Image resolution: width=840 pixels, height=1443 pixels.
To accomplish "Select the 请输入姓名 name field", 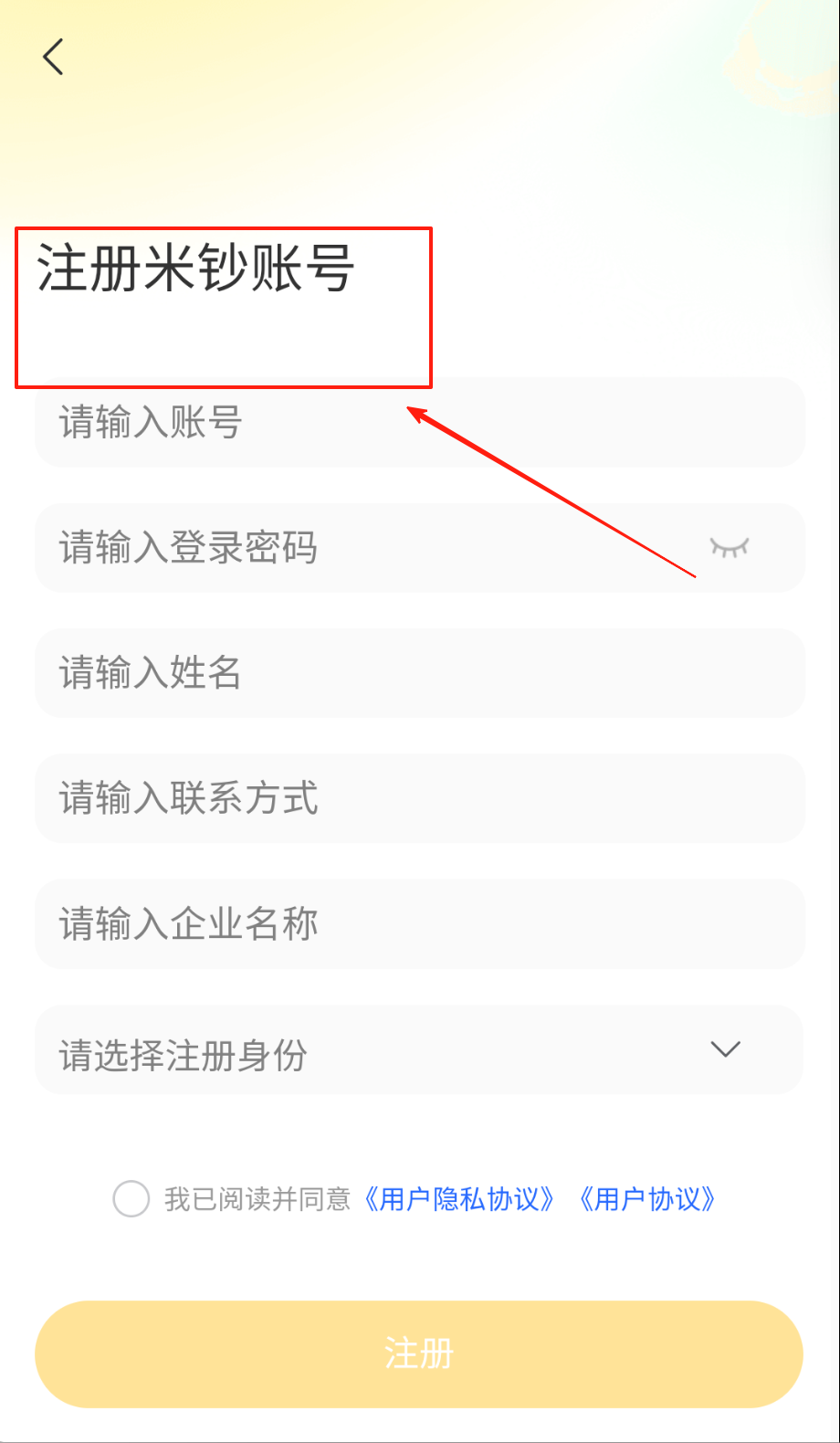I will click(x=420, y=673).
